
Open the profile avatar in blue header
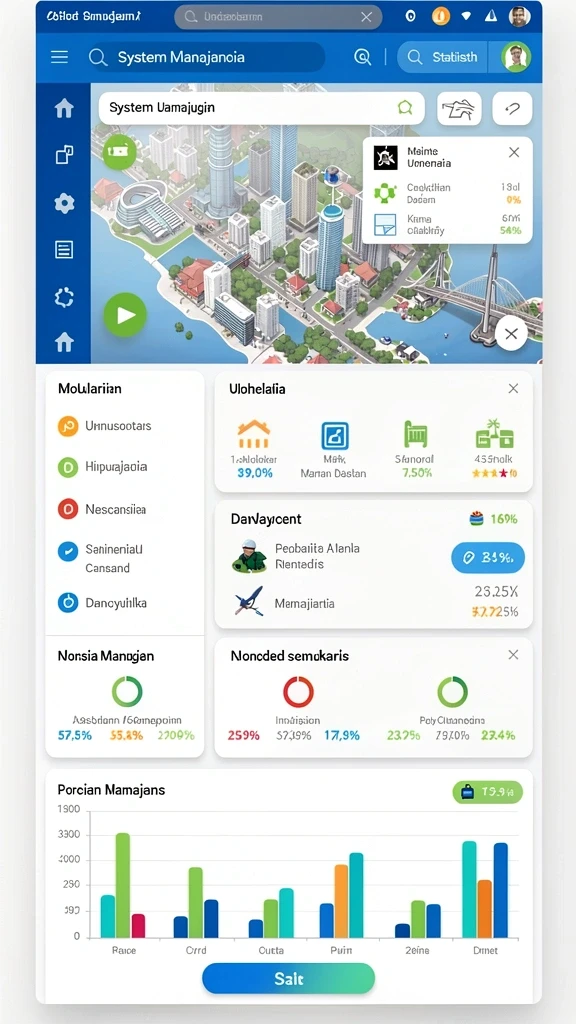point(516,57)
